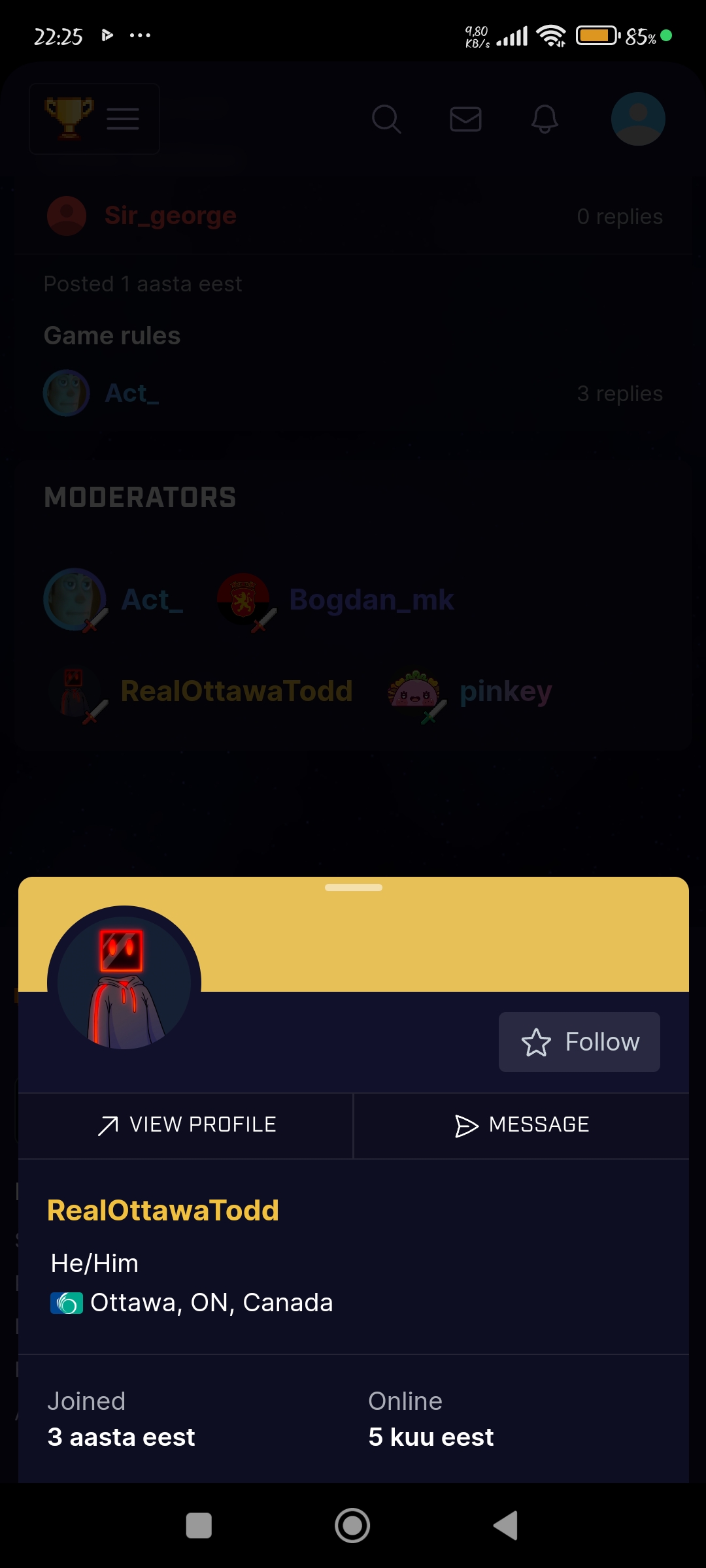This screenshot has height=1568, width=706.
Task: Send a message to RealOttawaTodd
Action: (522, 1125)
